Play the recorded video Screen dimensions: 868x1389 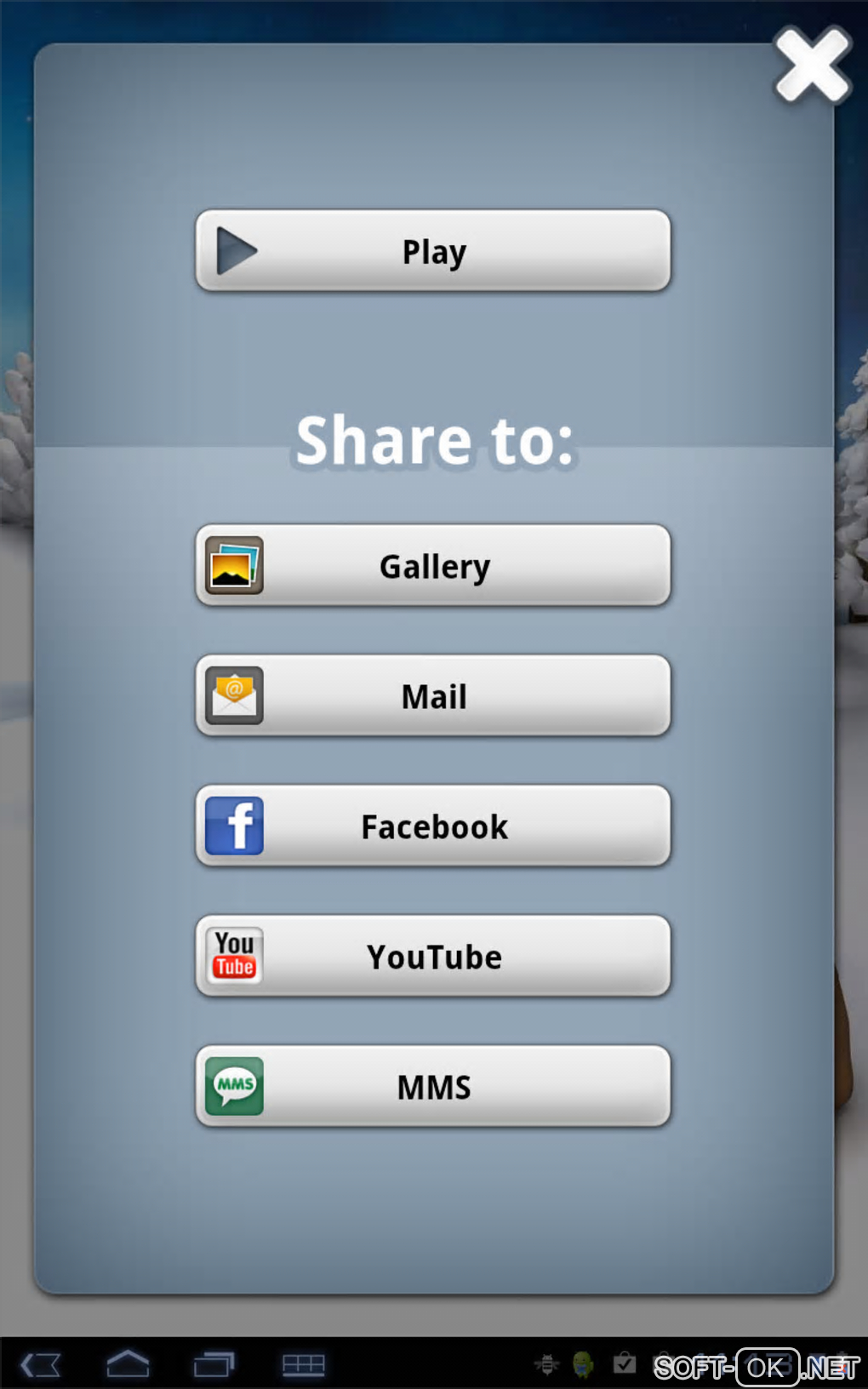pos(433,251)
